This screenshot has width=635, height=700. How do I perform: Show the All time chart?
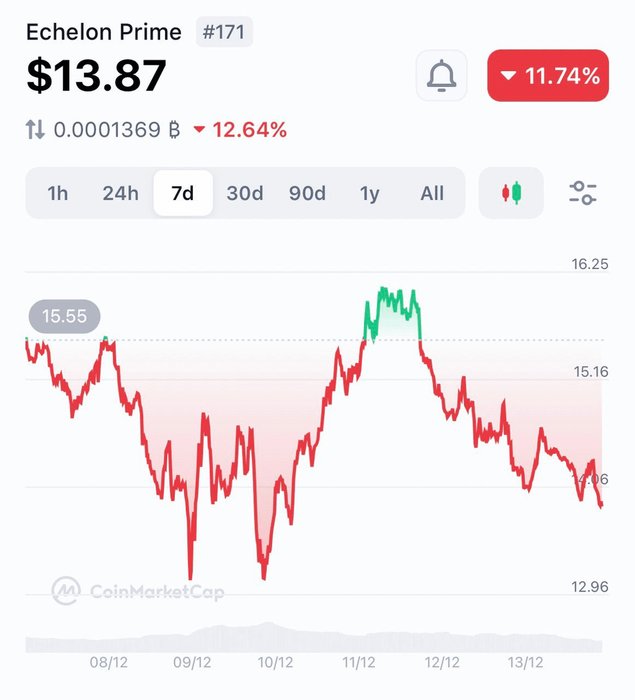tap(432, 193)
